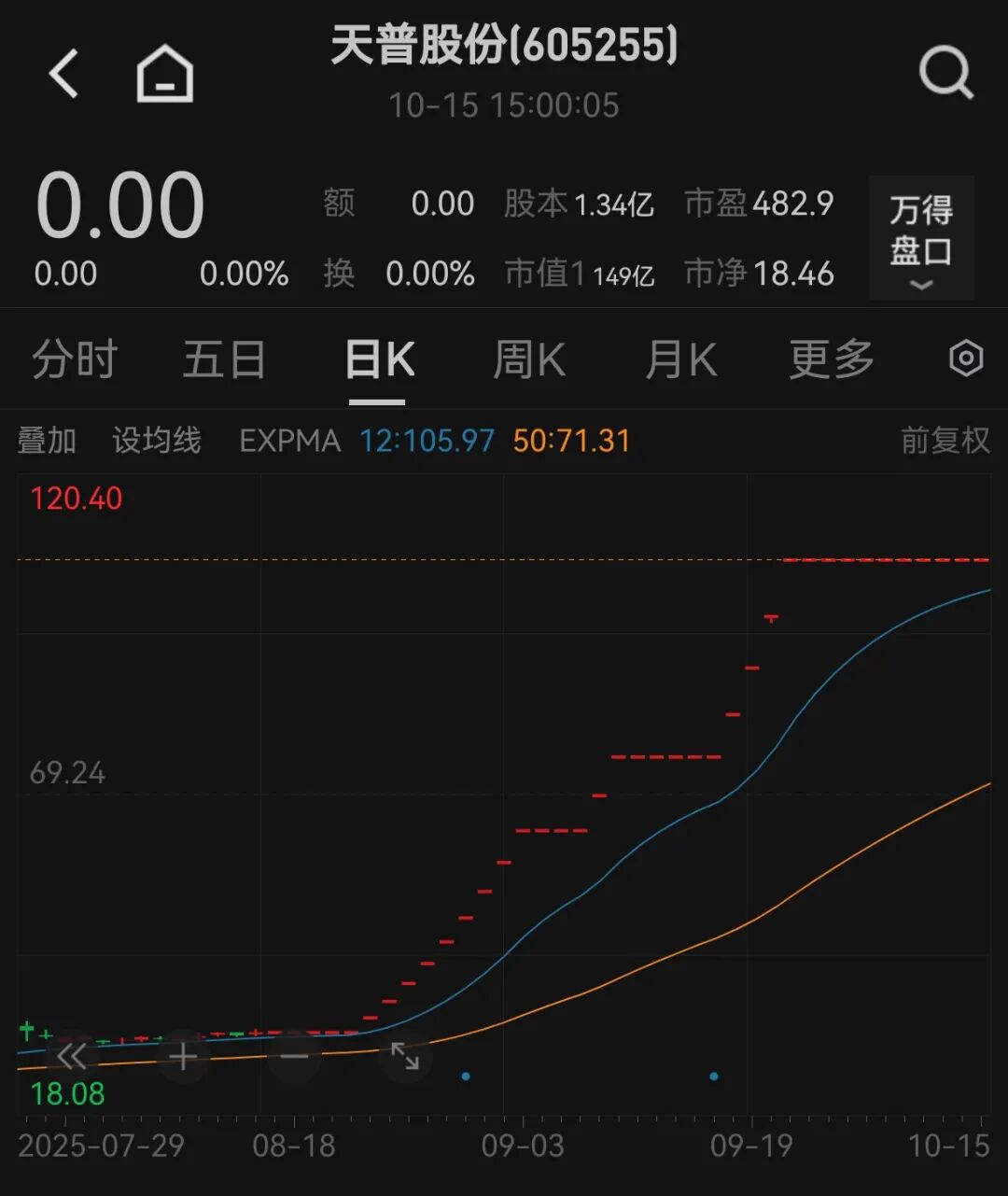The width and height of the screenshot is (1008, 1196).
Task: Open 设均线 moving average settings
Action: coord(156,441)
